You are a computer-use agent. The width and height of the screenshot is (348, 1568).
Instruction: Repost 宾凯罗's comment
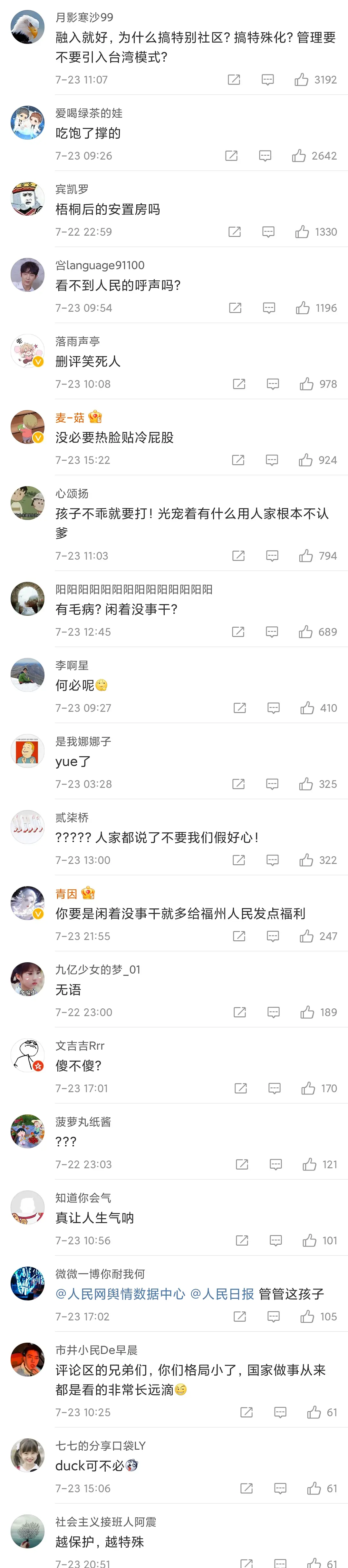234,232
